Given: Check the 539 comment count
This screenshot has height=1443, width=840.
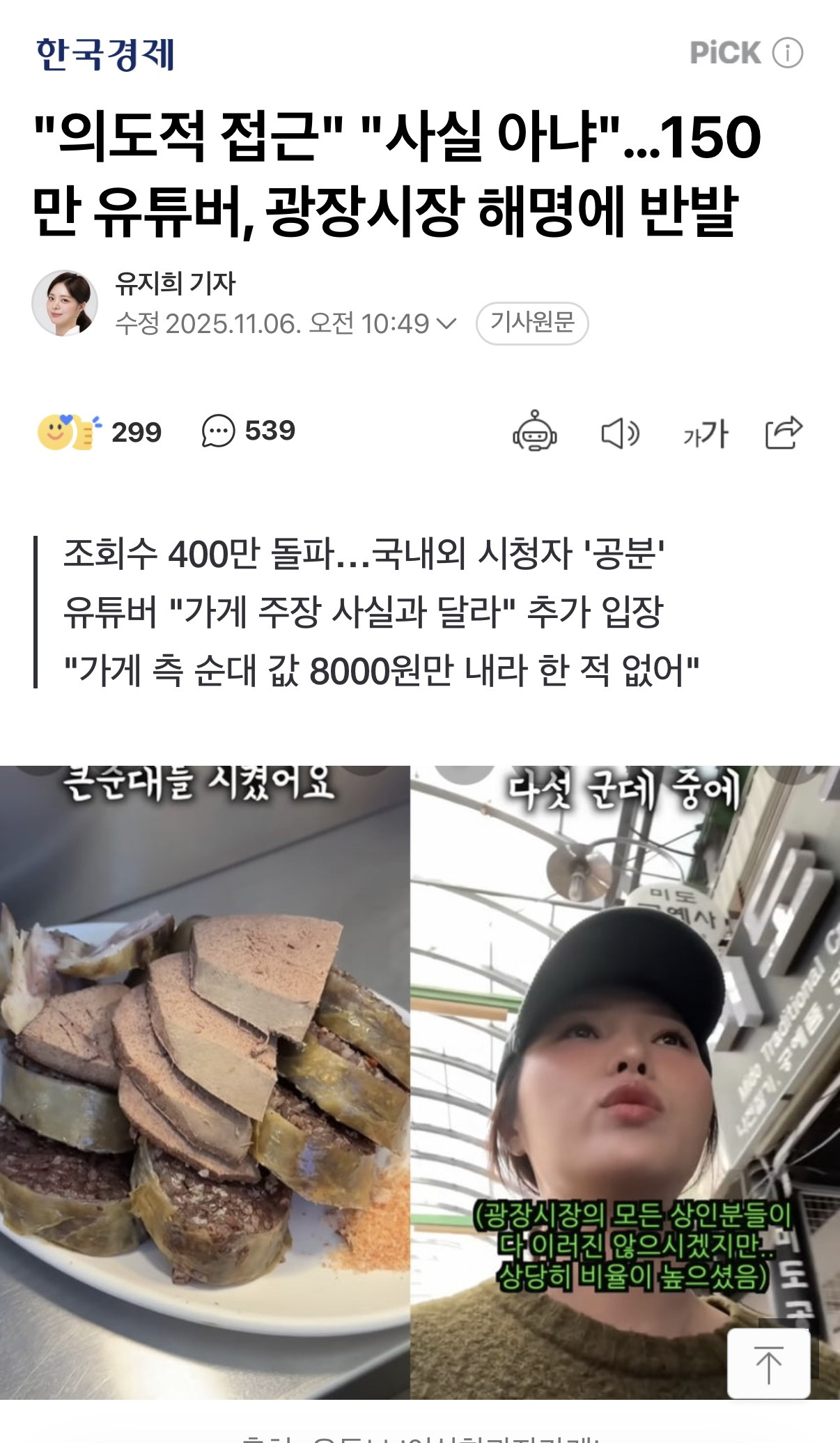Looking at the screenshot, I should pyautogui.click(x=271, y=430).
